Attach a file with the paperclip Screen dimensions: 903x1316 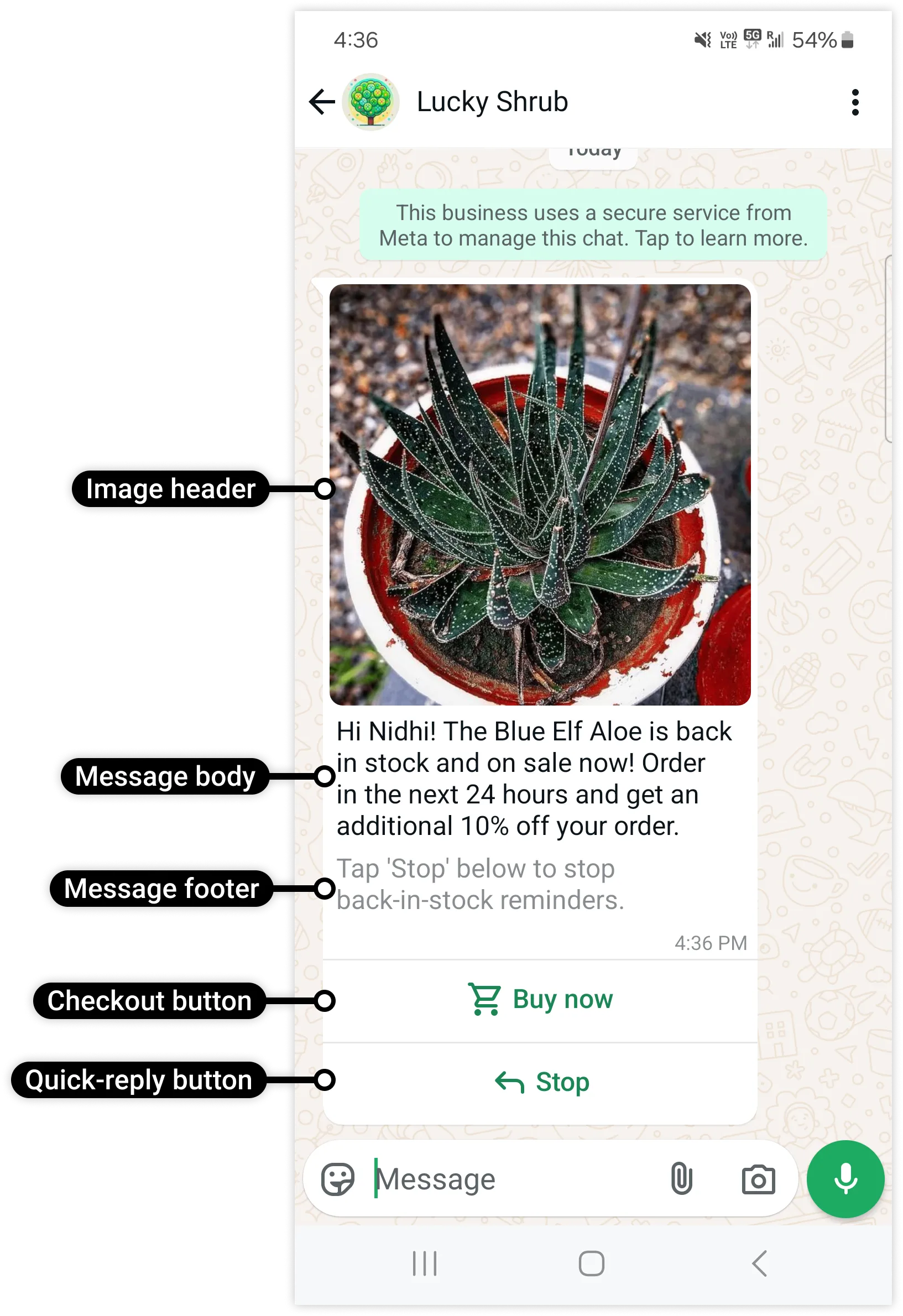pos(681,1179)
